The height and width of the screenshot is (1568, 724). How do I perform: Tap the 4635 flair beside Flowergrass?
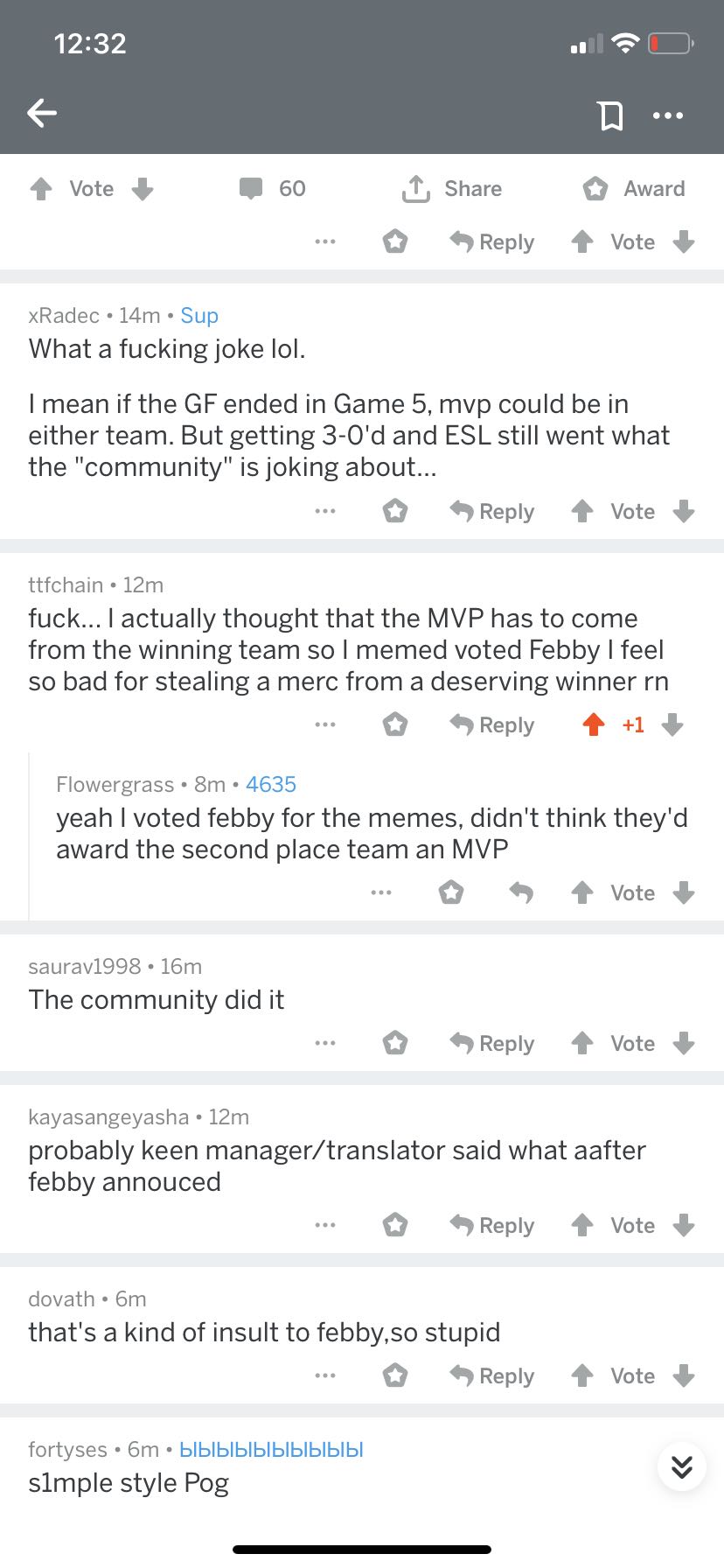(x=271, y=784)
